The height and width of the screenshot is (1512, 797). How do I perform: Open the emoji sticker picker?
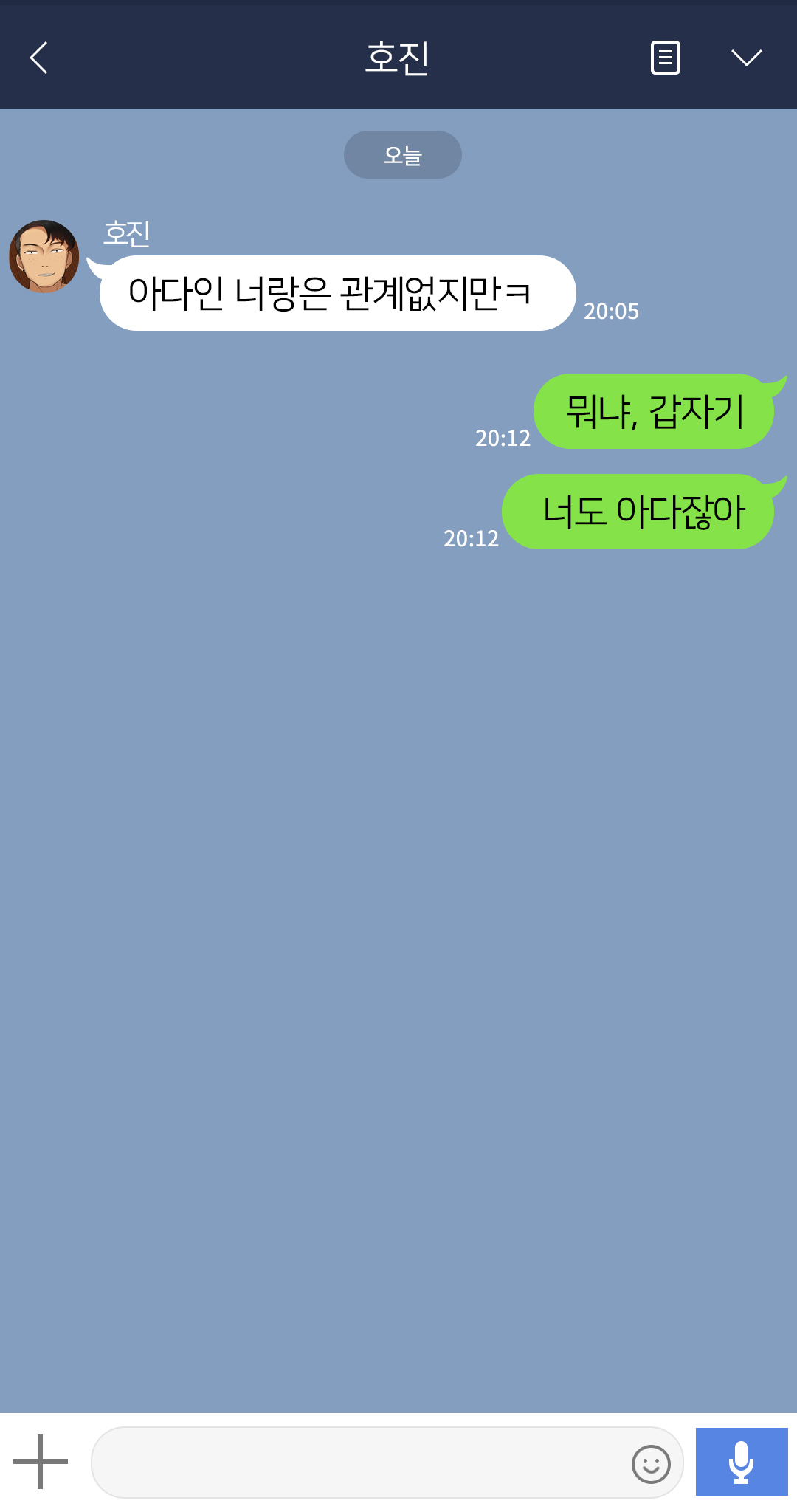(x=651, y=1463)
